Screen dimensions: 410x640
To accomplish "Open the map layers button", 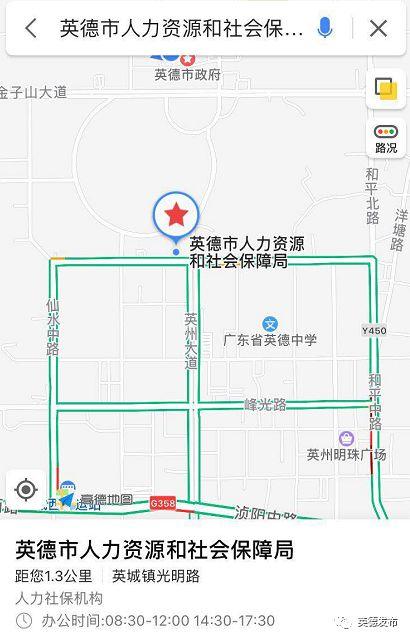I will click(x=386, y=89).
